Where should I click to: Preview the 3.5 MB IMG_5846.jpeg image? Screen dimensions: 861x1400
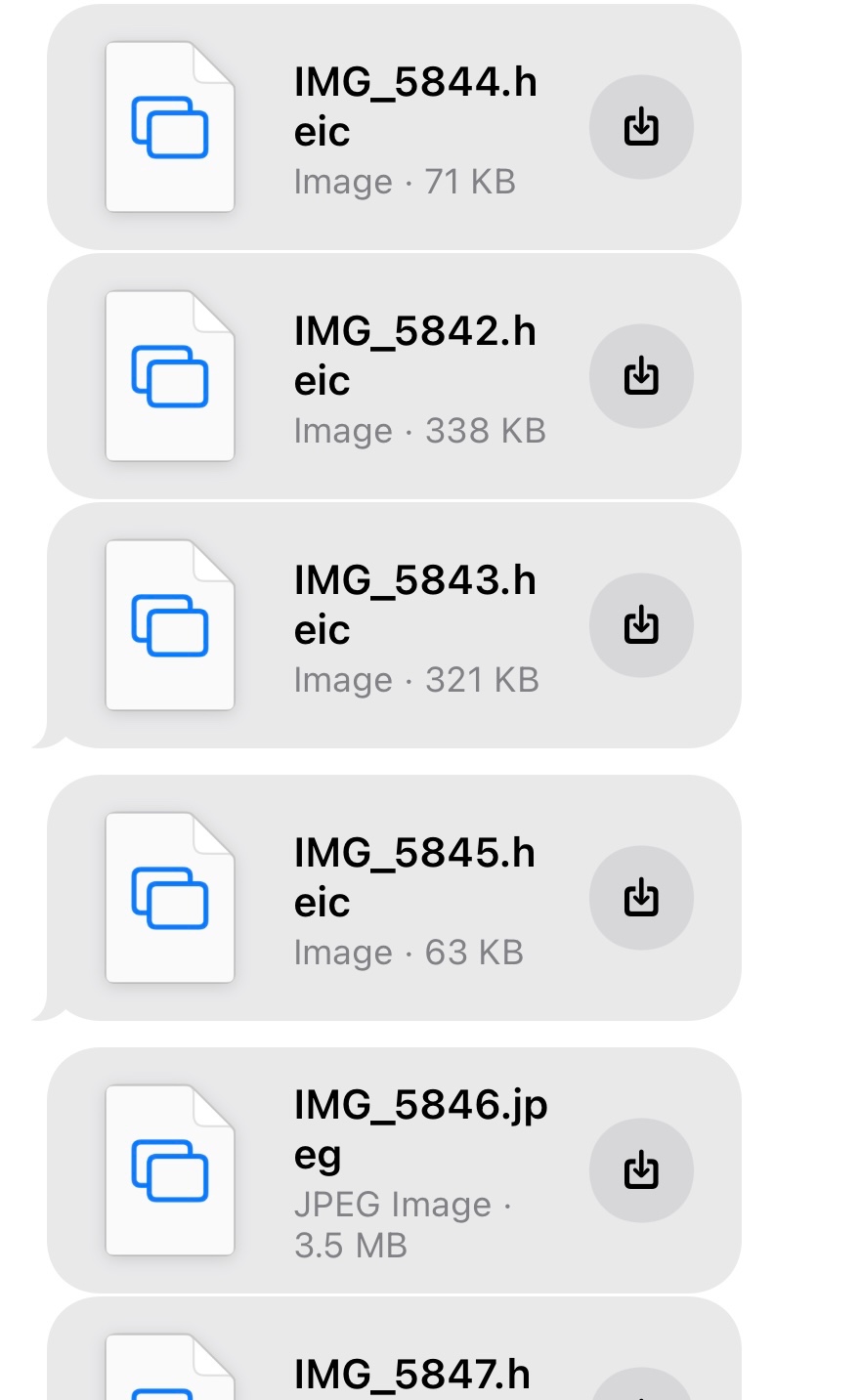[x=391, y=1170]
